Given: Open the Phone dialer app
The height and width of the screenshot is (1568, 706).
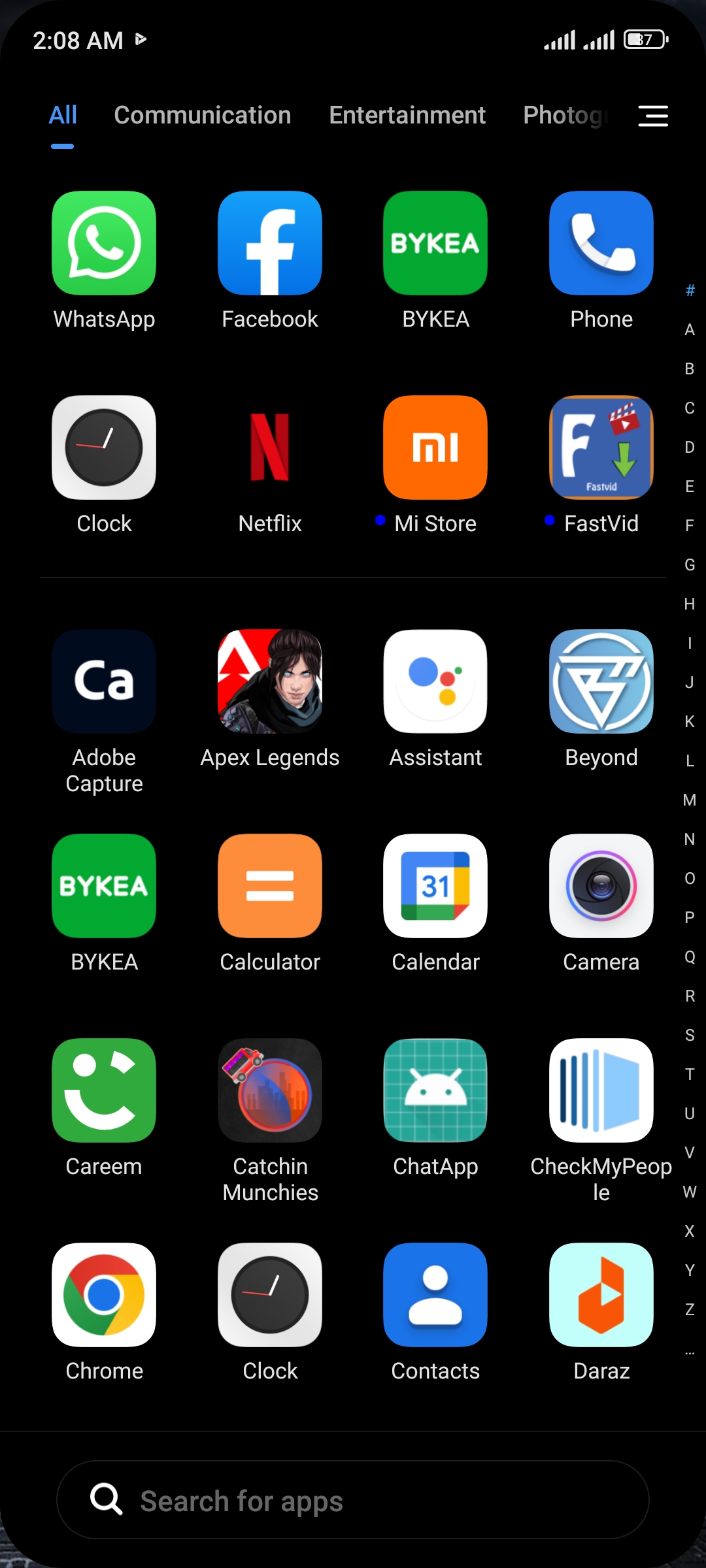Looking at the screenshot, I should pos(601,243).
